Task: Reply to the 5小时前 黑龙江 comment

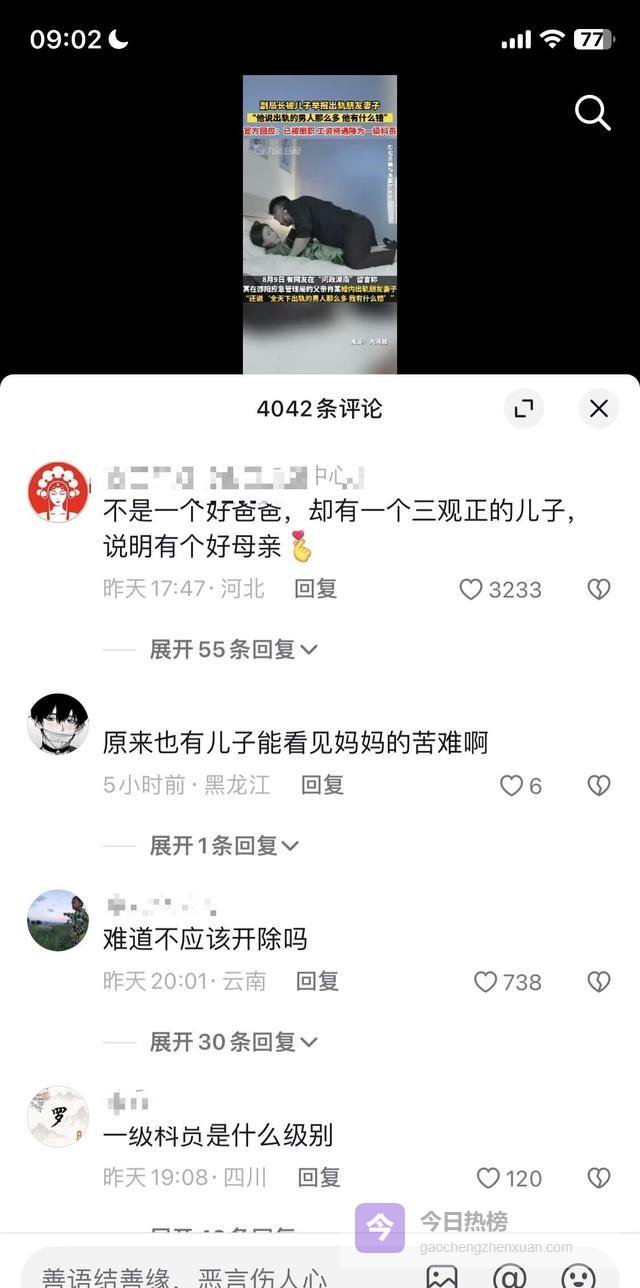Action: click(x=322, y=785)
